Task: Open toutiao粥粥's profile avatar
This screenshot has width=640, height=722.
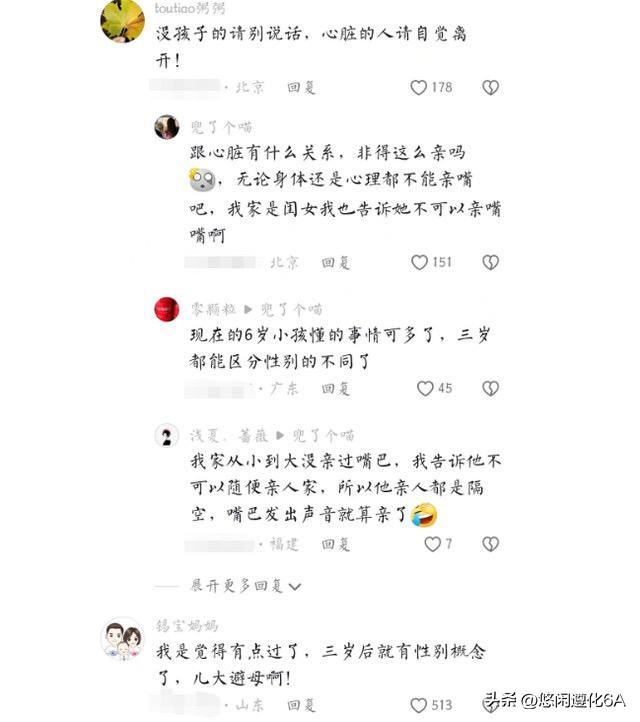Action: (x=122, y=20)
